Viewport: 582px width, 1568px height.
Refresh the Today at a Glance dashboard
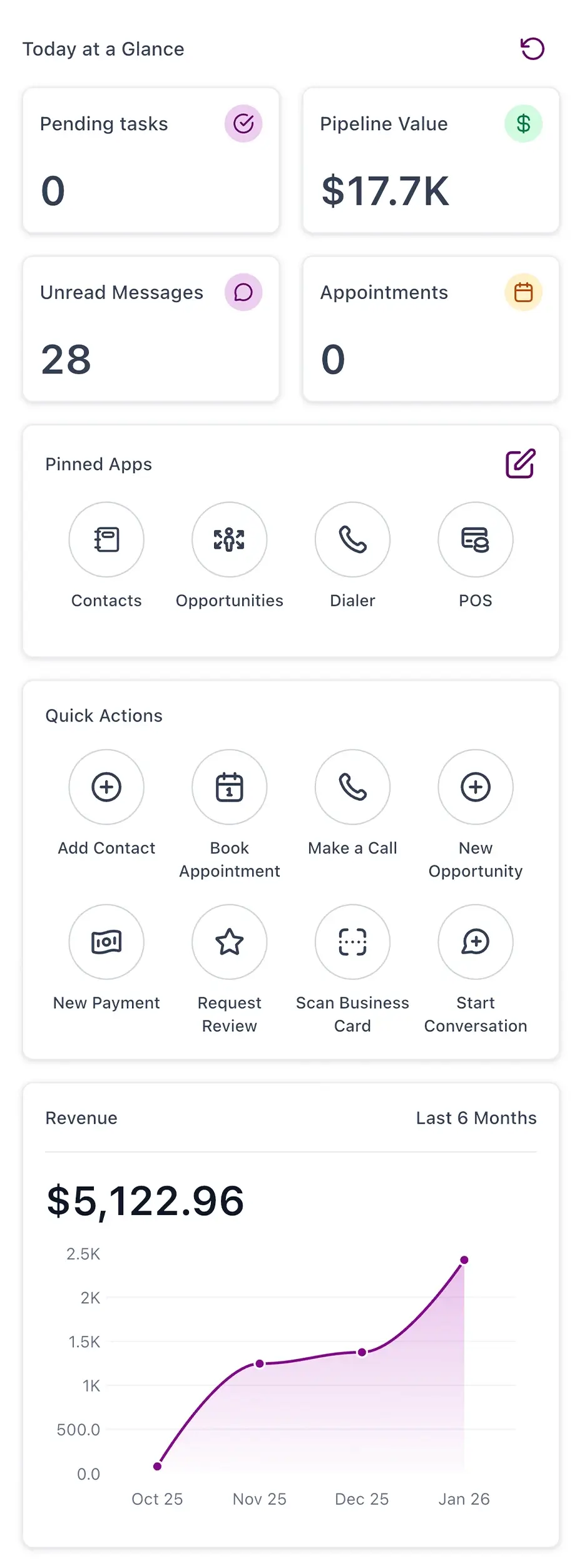point(532,49)
